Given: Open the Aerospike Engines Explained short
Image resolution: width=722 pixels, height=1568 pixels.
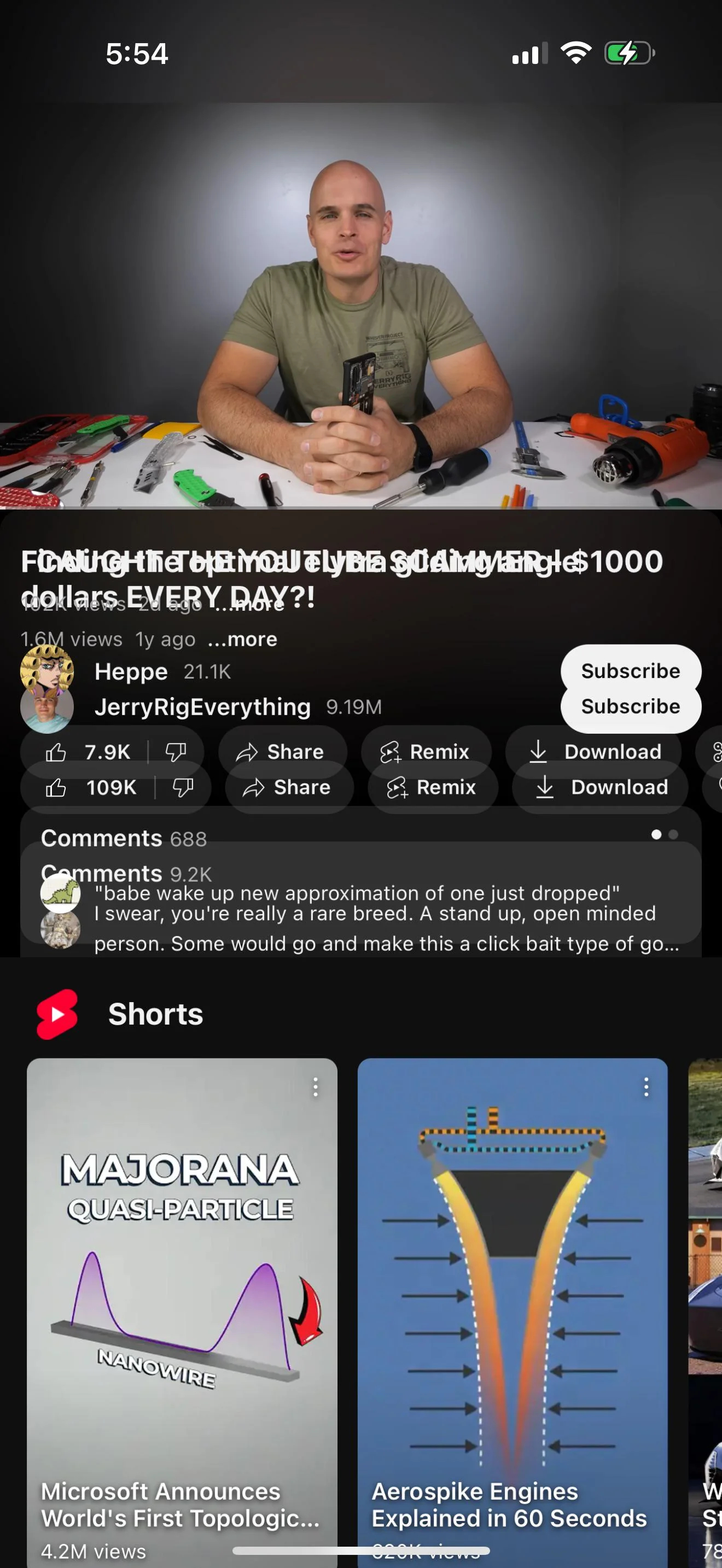Looking at the screenshot, I should coord(513,1312).
